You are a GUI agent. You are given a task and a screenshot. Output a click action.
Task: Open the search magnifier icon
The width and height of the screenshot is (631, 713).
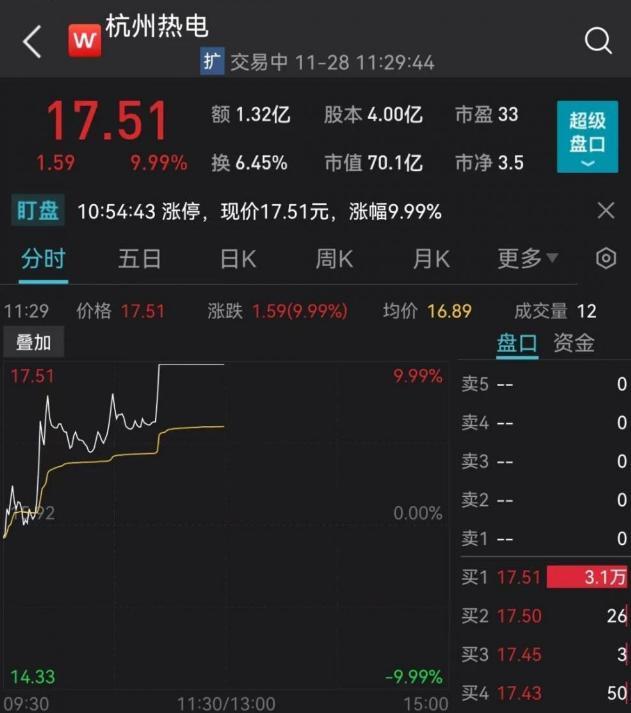(x=598, y=41)
